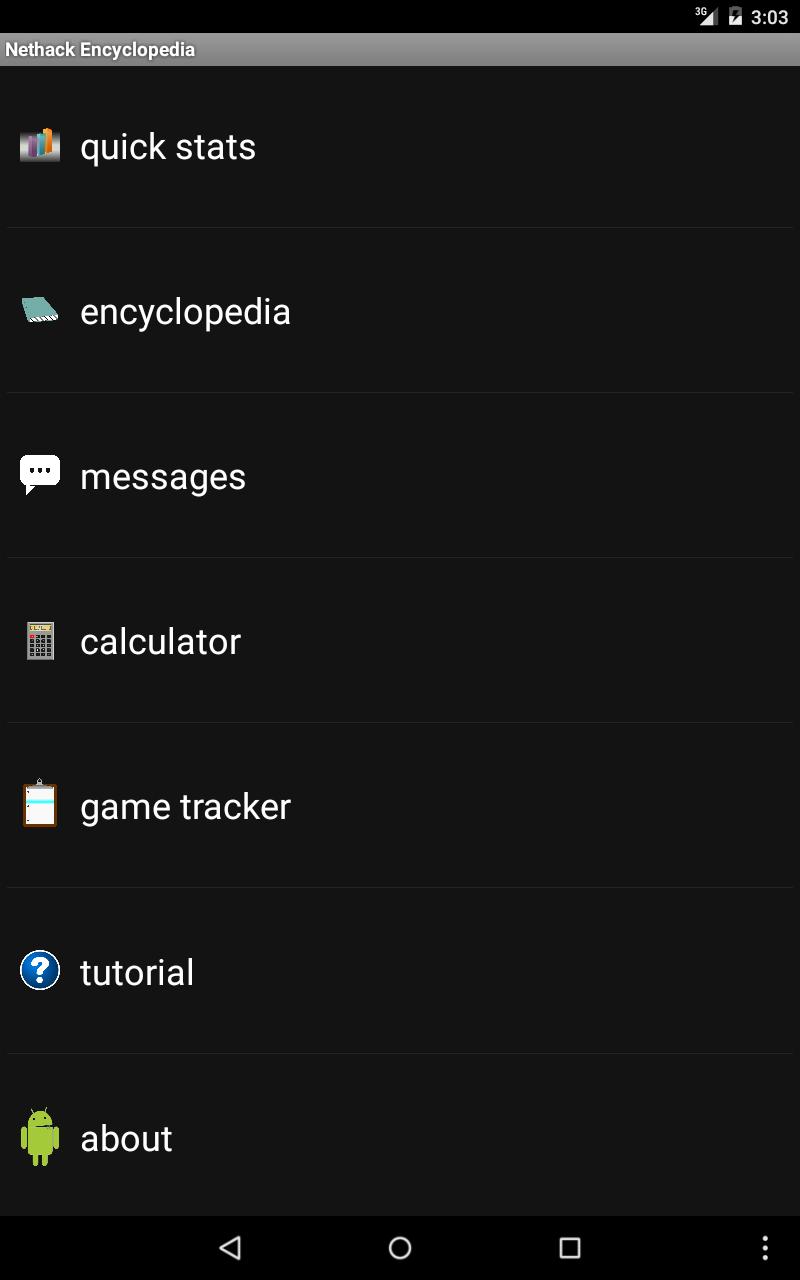Open the game tracker

tap(185, 806)
